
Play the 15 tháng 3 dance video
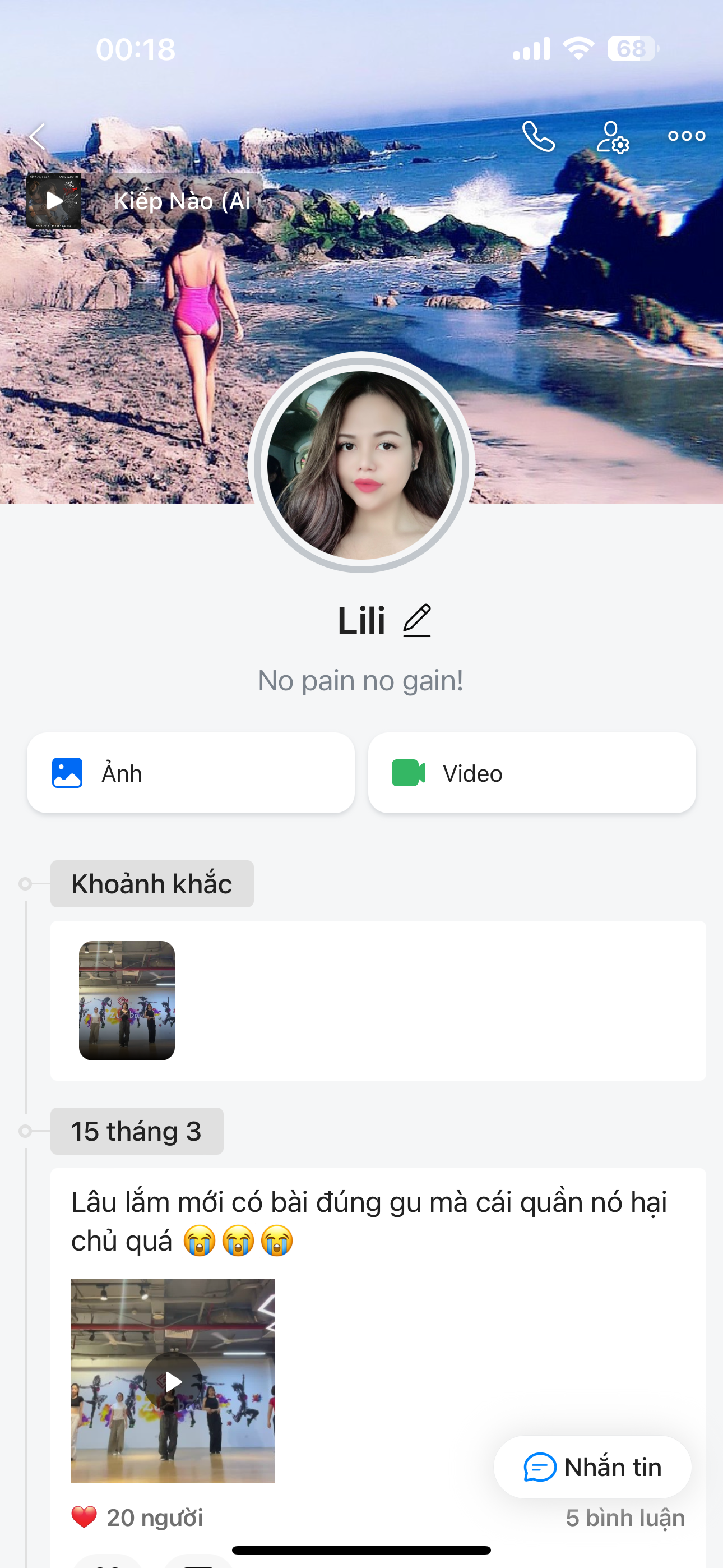173,1381
